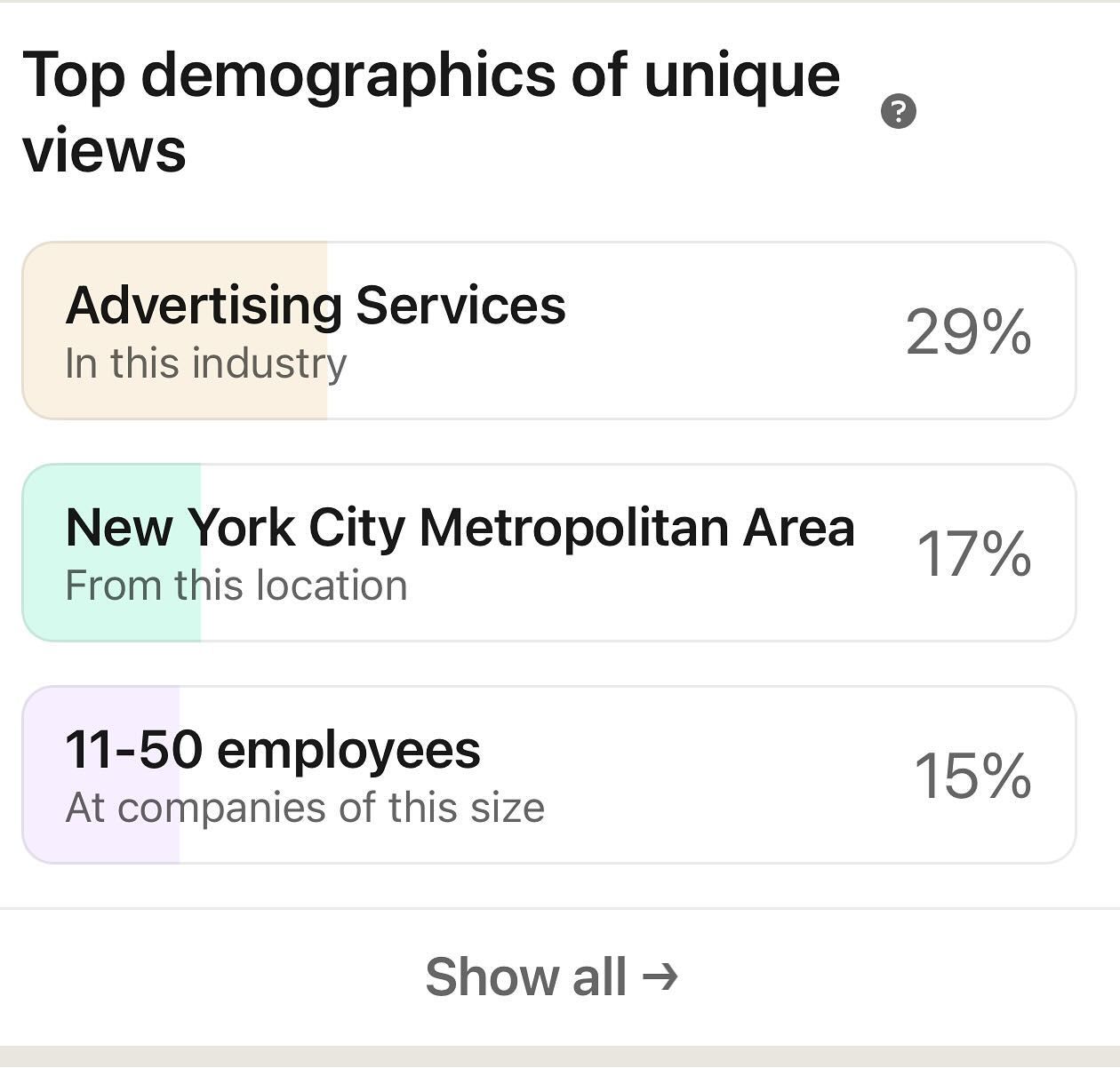Image resolution: width=1120 pixels, height=1068 pixels.
Task: Select the New York City Metropolitan Area card
Action: tap(548, 553)
